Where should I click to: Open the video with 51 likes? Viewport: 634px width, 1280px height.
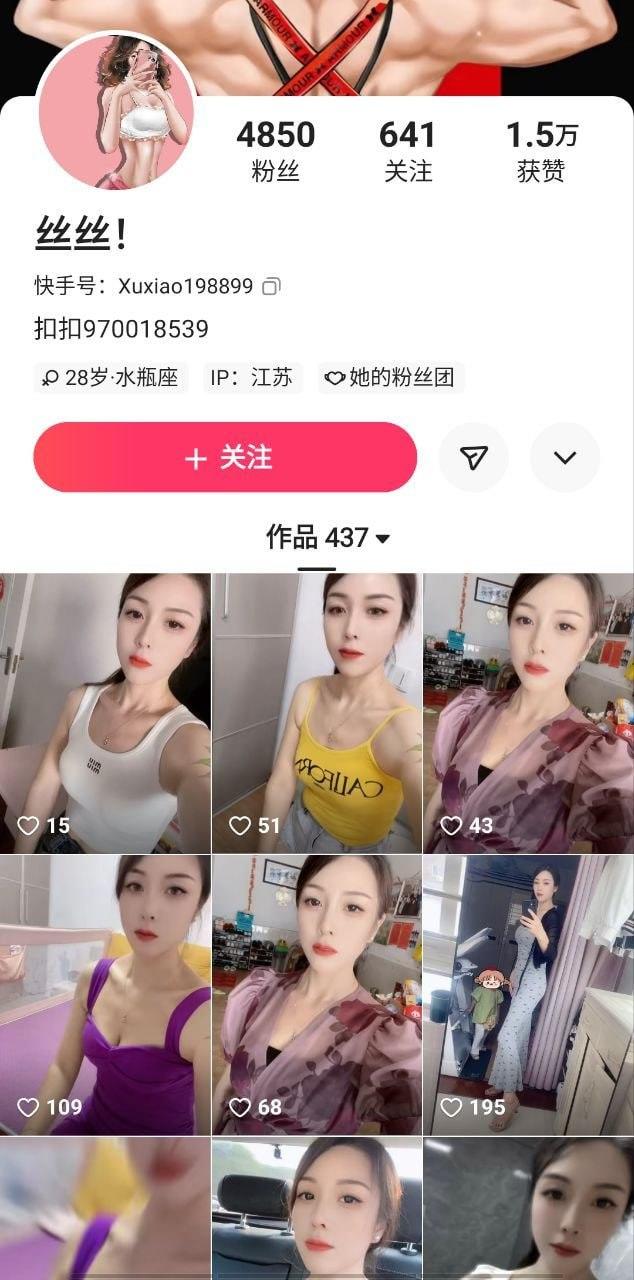317,712
